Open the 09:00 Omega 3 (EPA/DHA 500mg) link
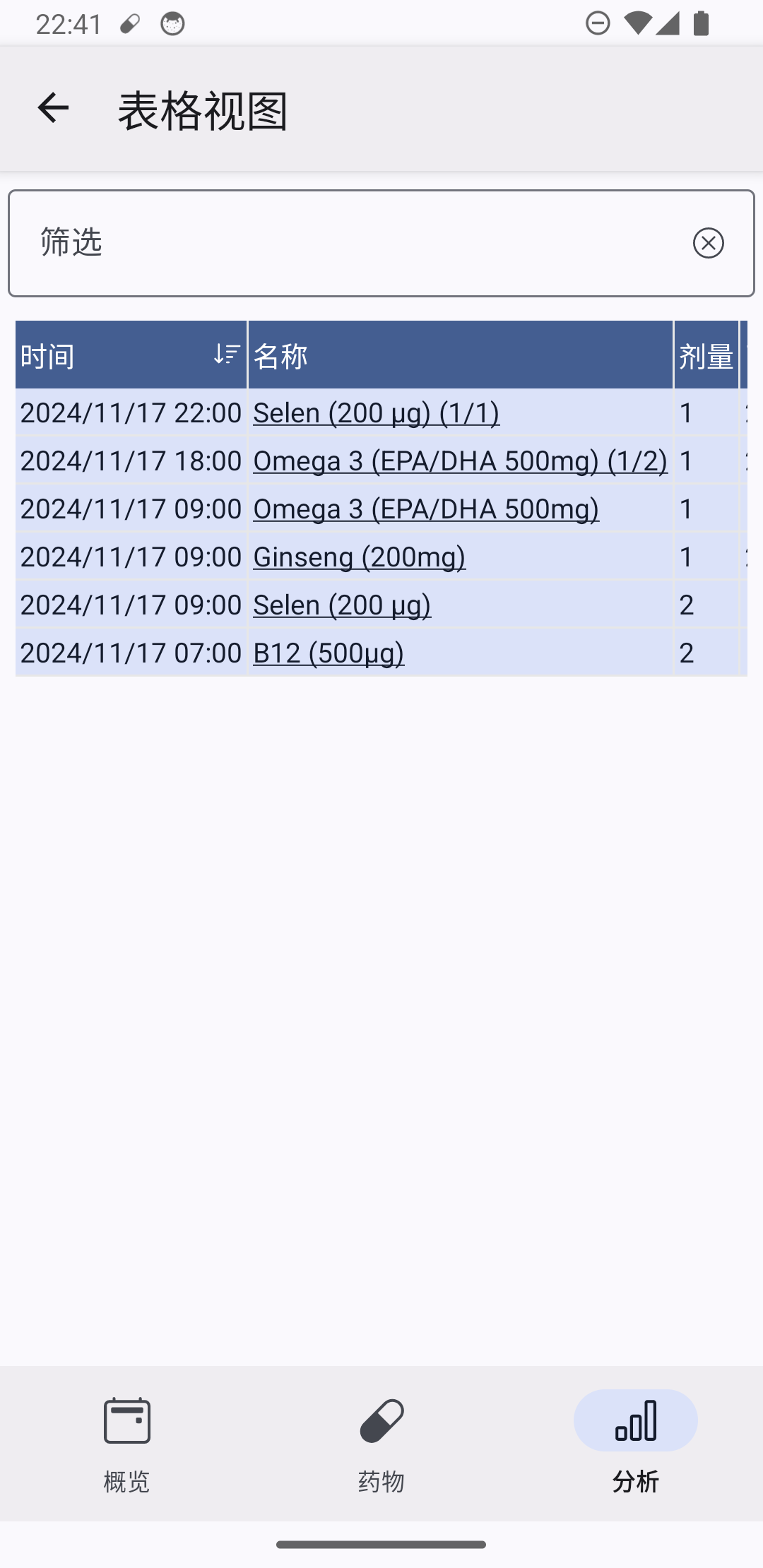 pyautogui.click(x=426, y=509)
